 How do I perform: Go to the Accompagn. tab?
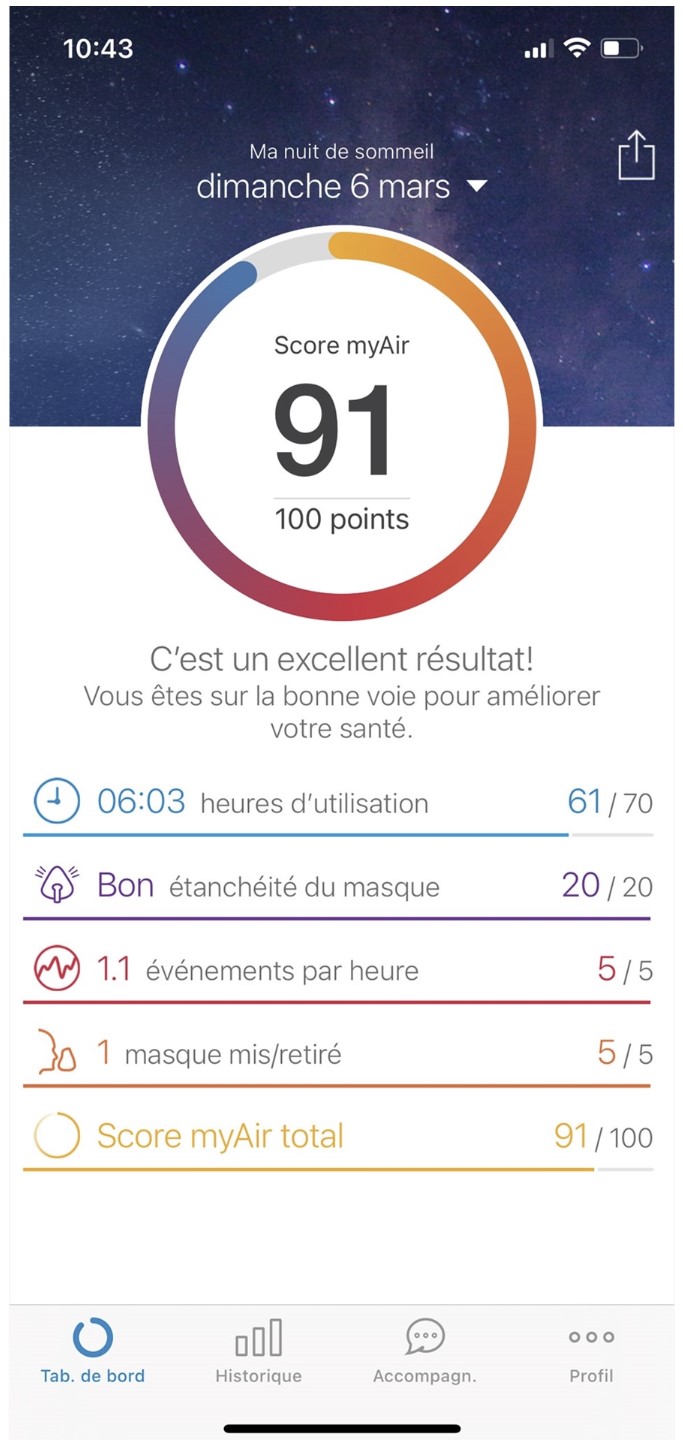(425, 1350)
